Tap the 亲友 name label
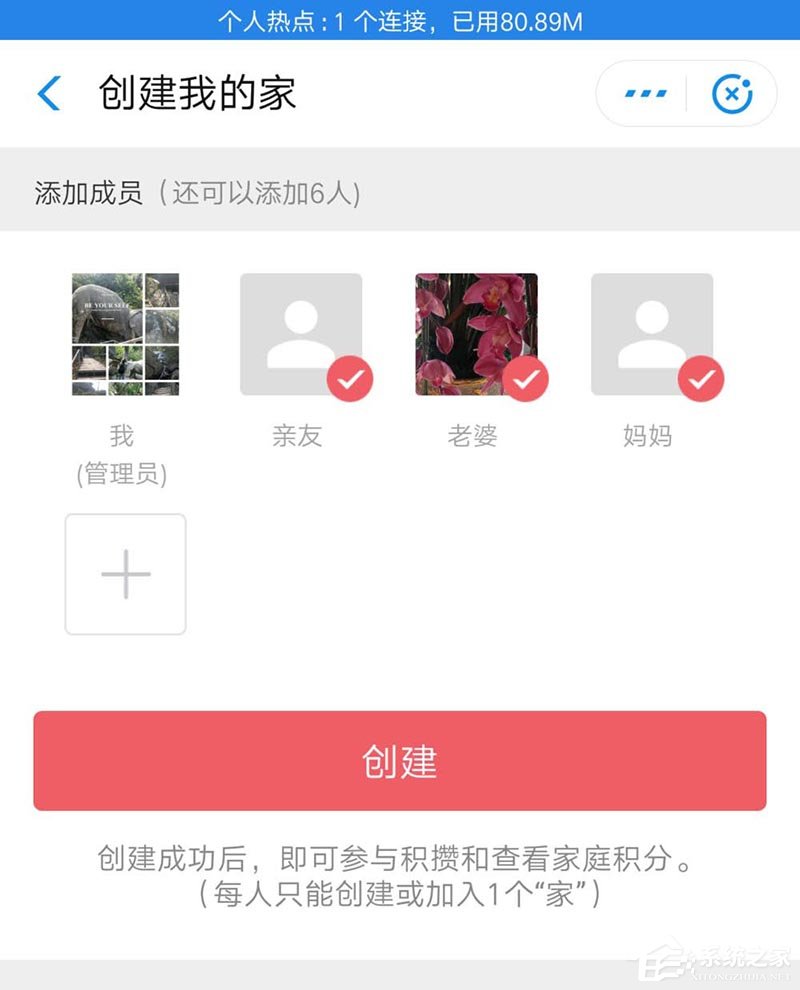 coord(301,435)
